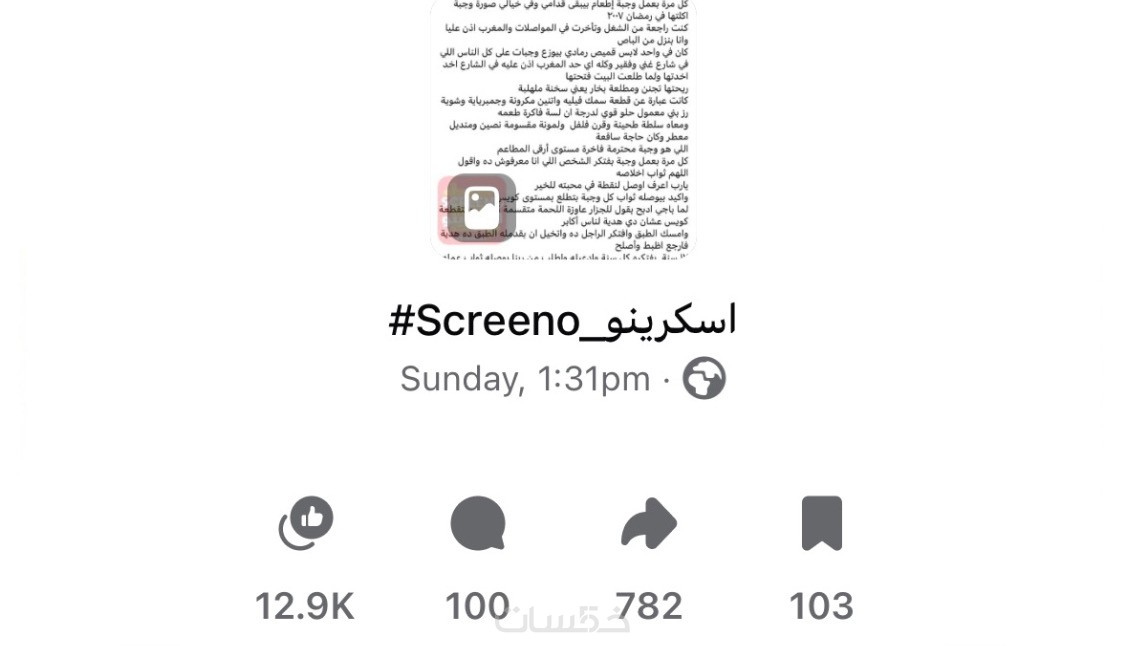Share the post via arrow icon
This screenshot has width=1125, height=646.
click(x=649, y=523)
